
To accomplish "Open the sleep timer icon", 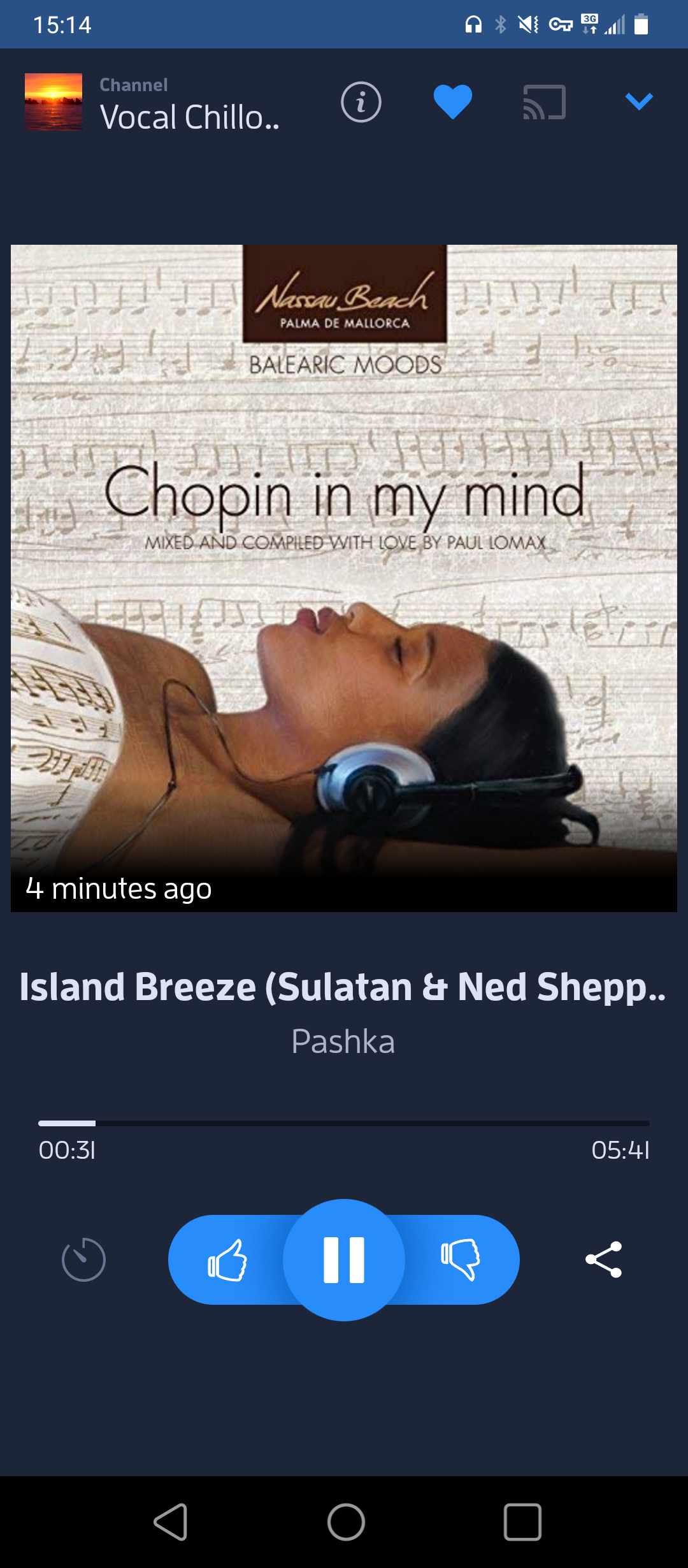I will [x=83, y=1259].
